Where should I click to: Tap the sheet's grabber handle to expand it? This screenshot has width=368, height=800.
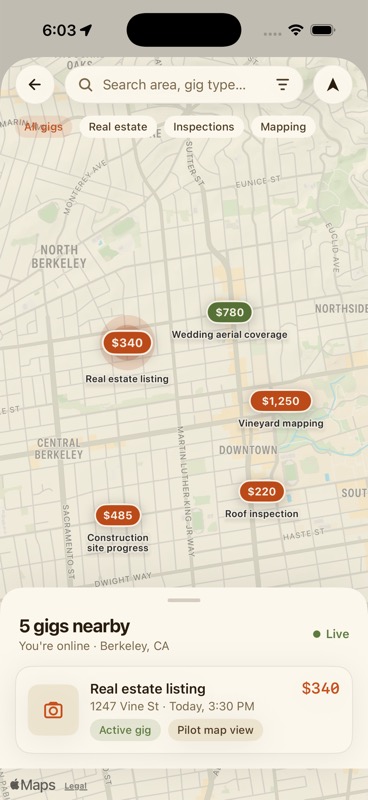(x=184, y=600)
